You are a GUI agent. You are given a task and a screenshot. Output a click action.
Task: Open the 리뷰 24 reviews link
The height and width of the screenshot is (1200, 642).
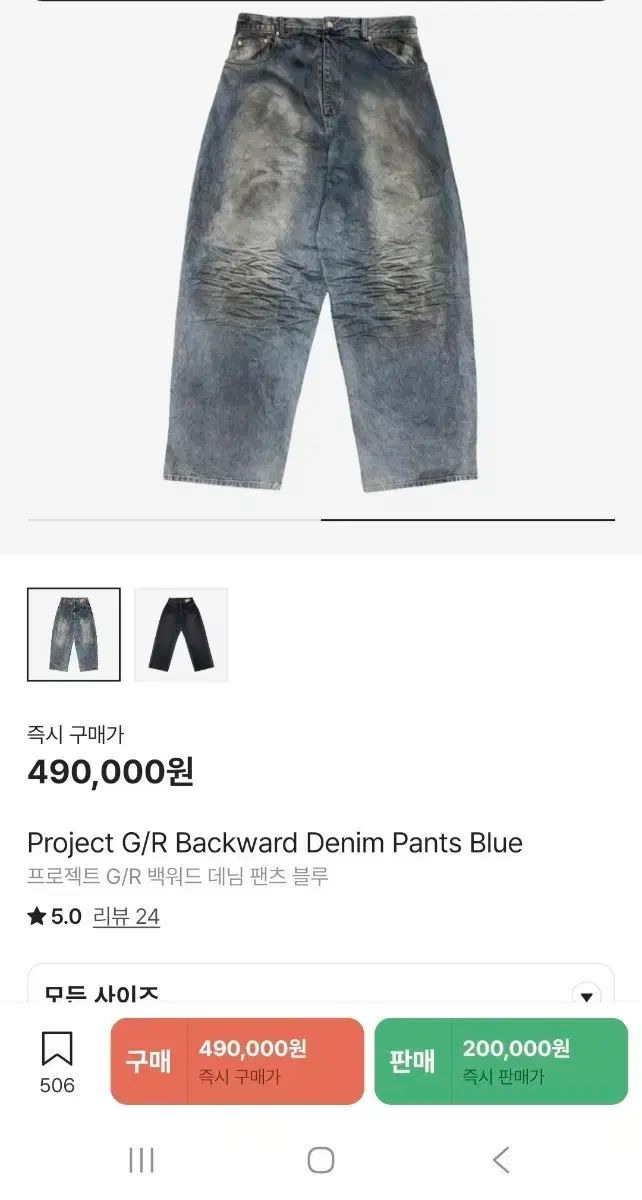point(126,916)
